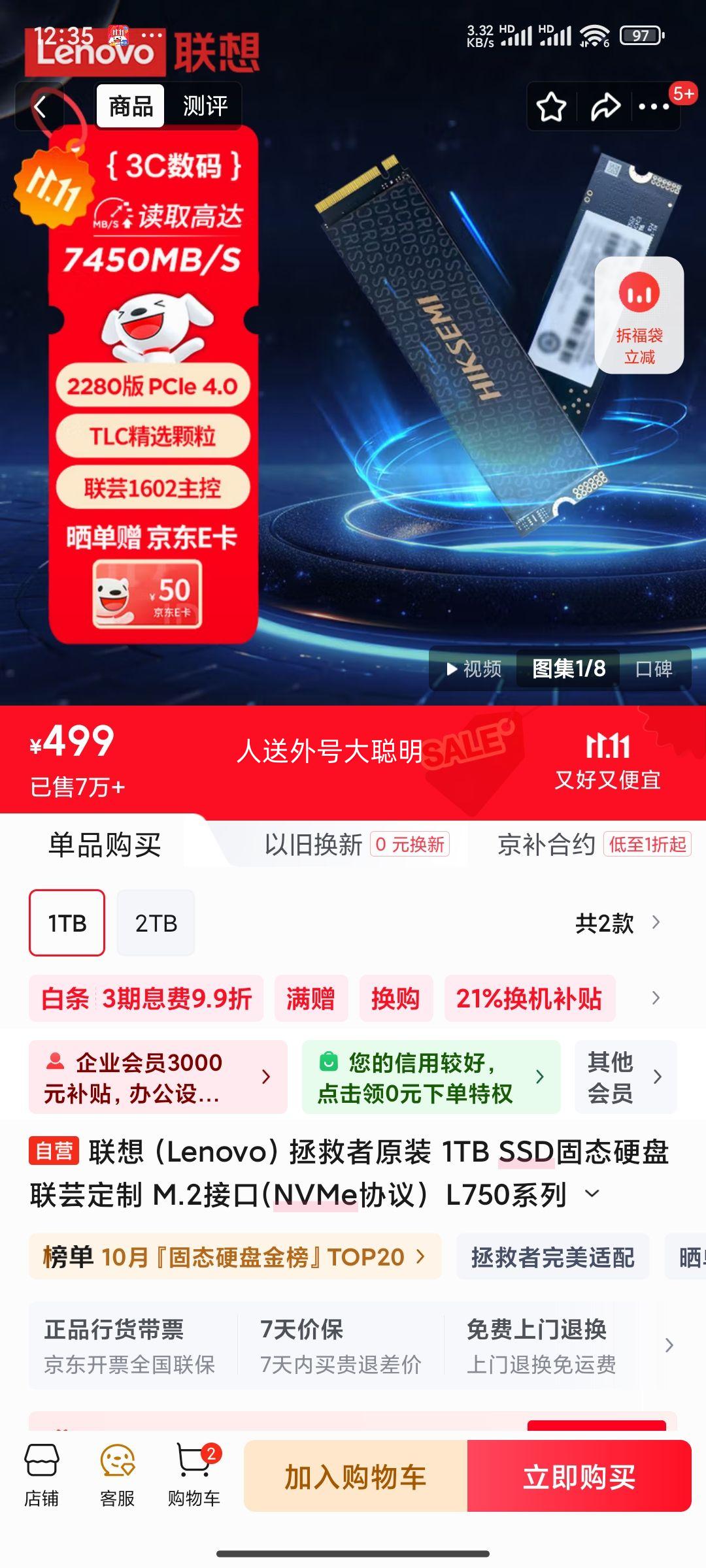Open the 白条 3期息费9.9折 promotion
Screen dimensions: 706x1568
(146, 998)
